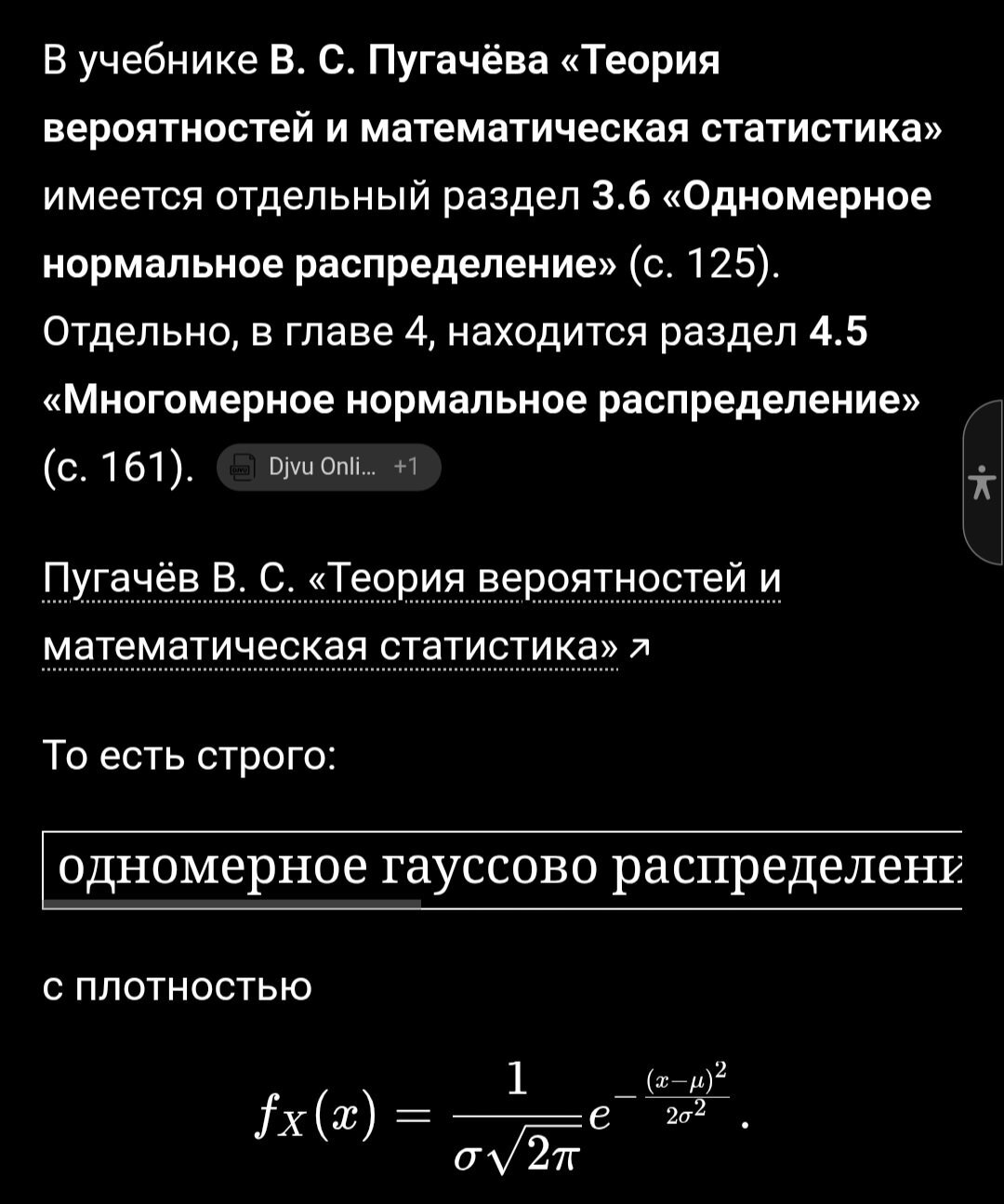
Task: Open the Пугачёв «Теория вероятностей и математическая статистика» link
Action: coord(413,612)
